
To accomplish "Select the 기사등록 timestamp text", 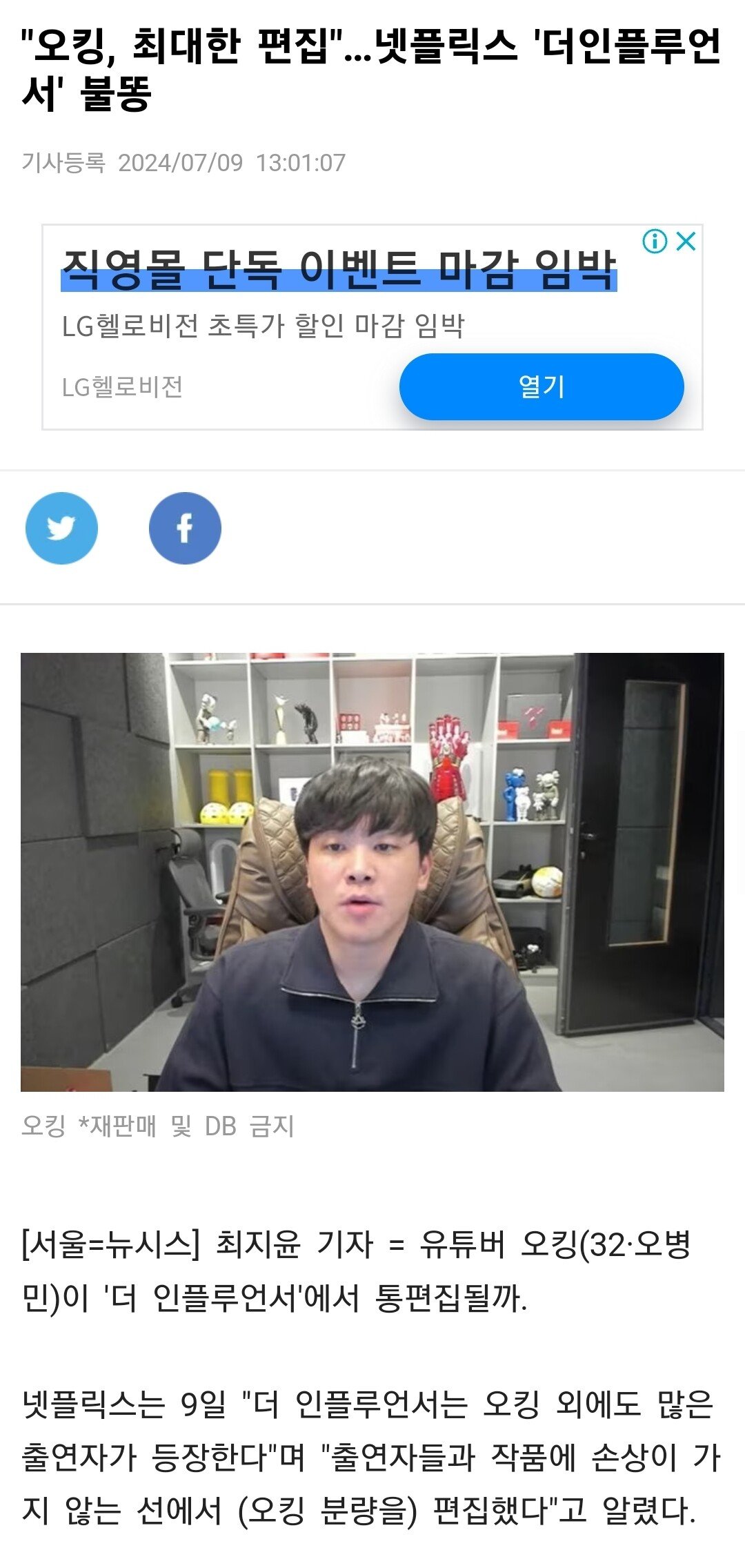I will click(x=186, y=164).
